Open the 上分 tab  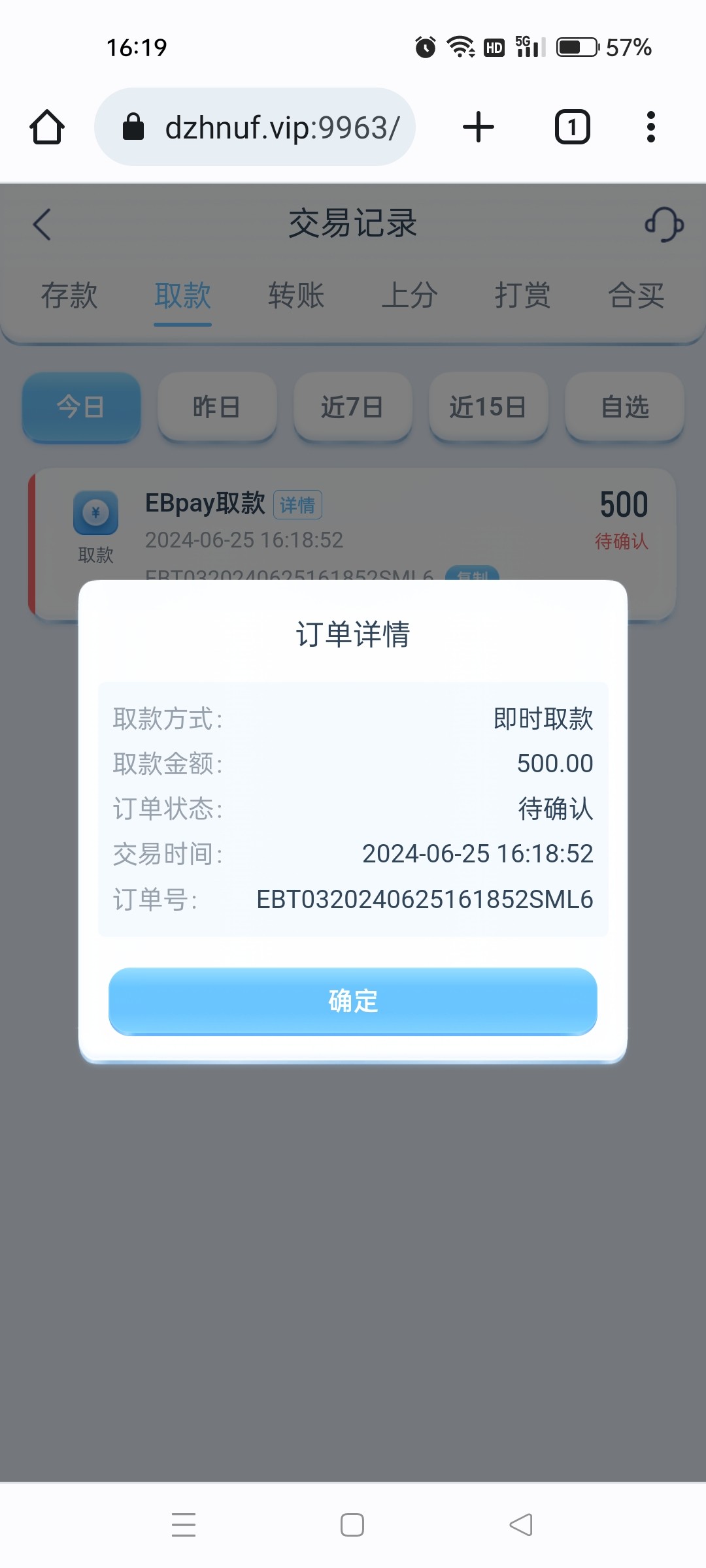point(409,295)
